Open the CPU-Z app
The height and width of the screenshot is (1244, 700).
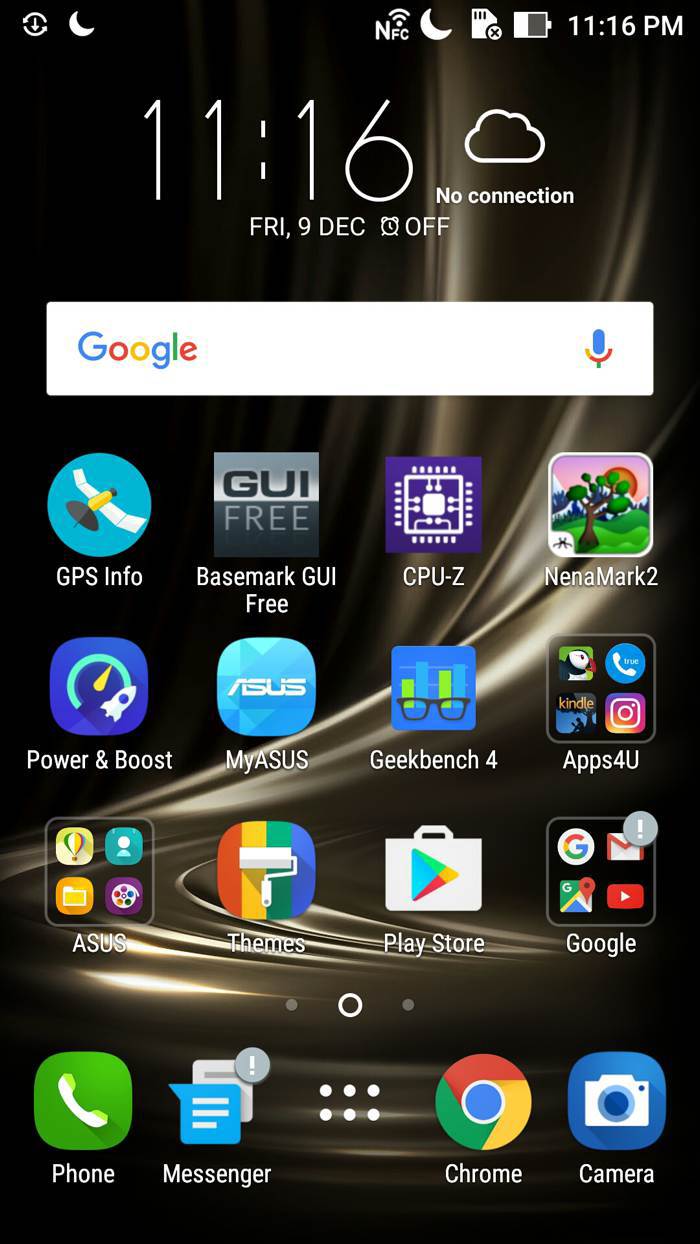coord(433,505)
